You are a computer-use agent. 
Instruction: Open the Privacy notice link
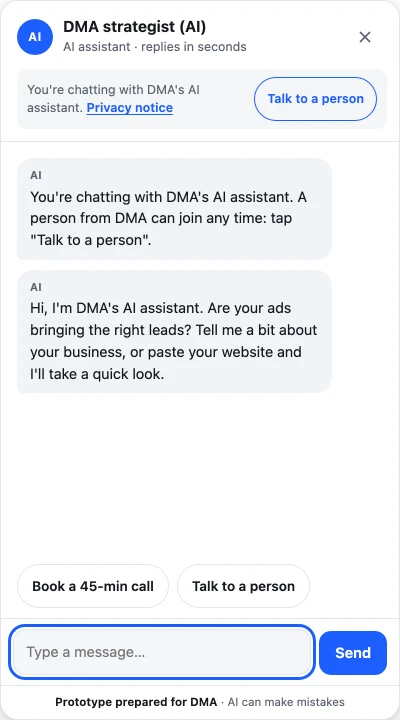[x=130, y=107]
